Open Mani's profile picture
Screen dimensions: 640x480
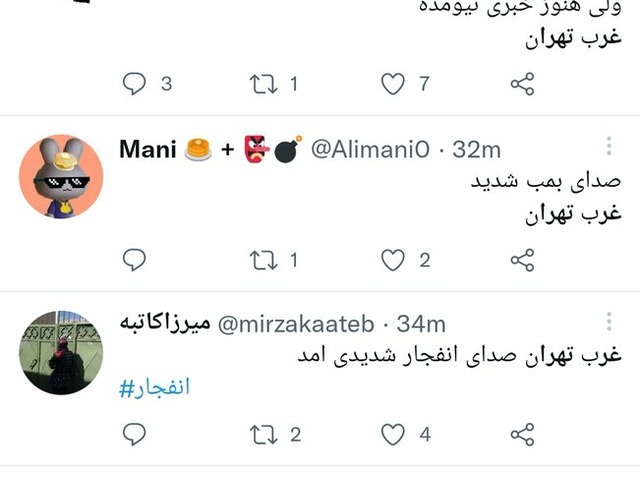[61, 176]
